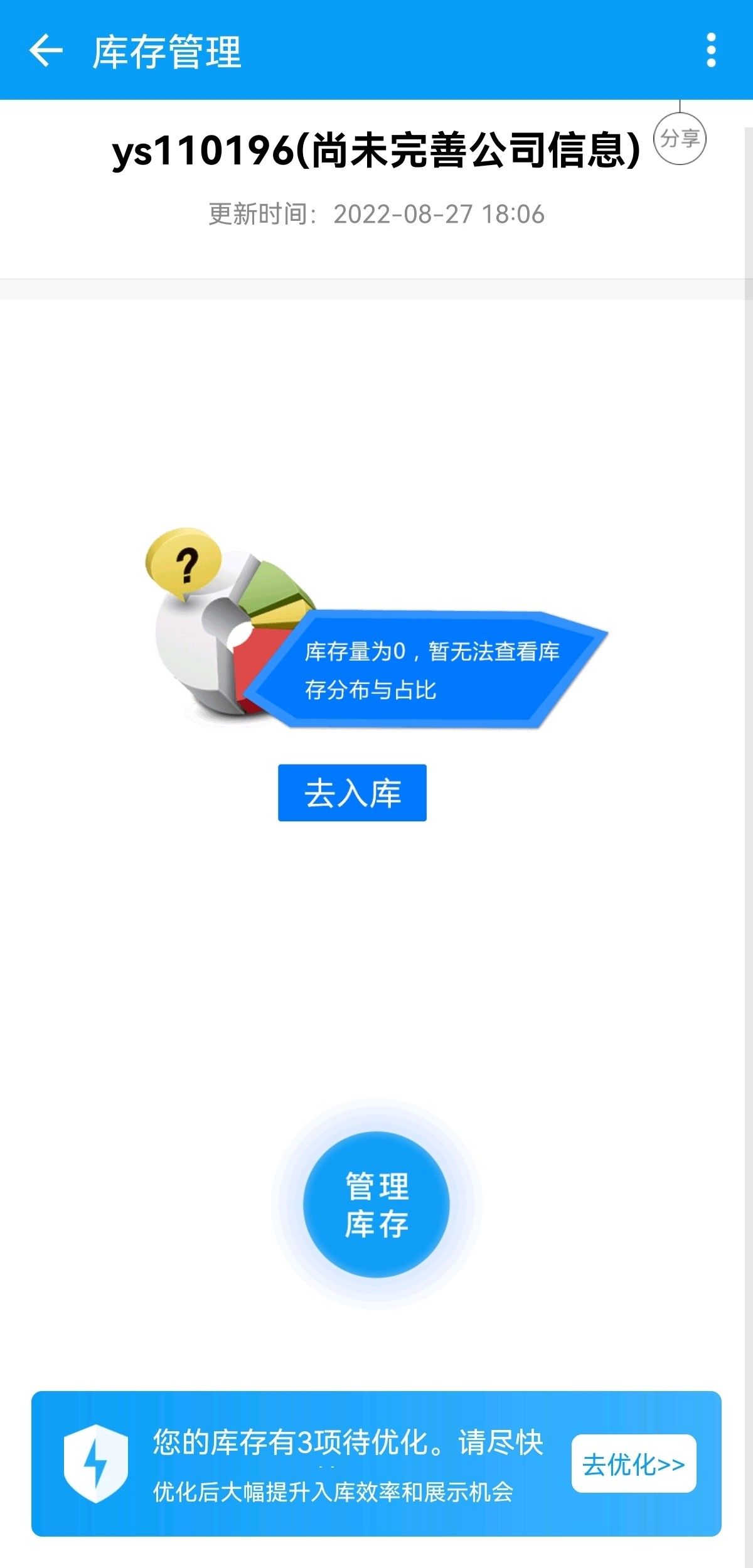Open the three-dot overflow menu

(x=711, y=50)
